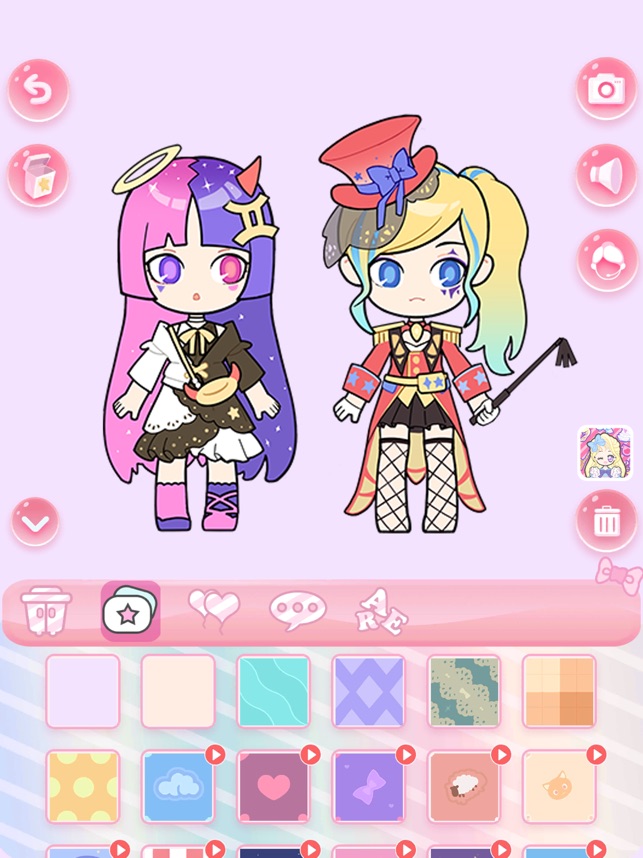Toggle sound with the speaker button
The height and width of the screenshot is (858, 643).
click(606, 176)
